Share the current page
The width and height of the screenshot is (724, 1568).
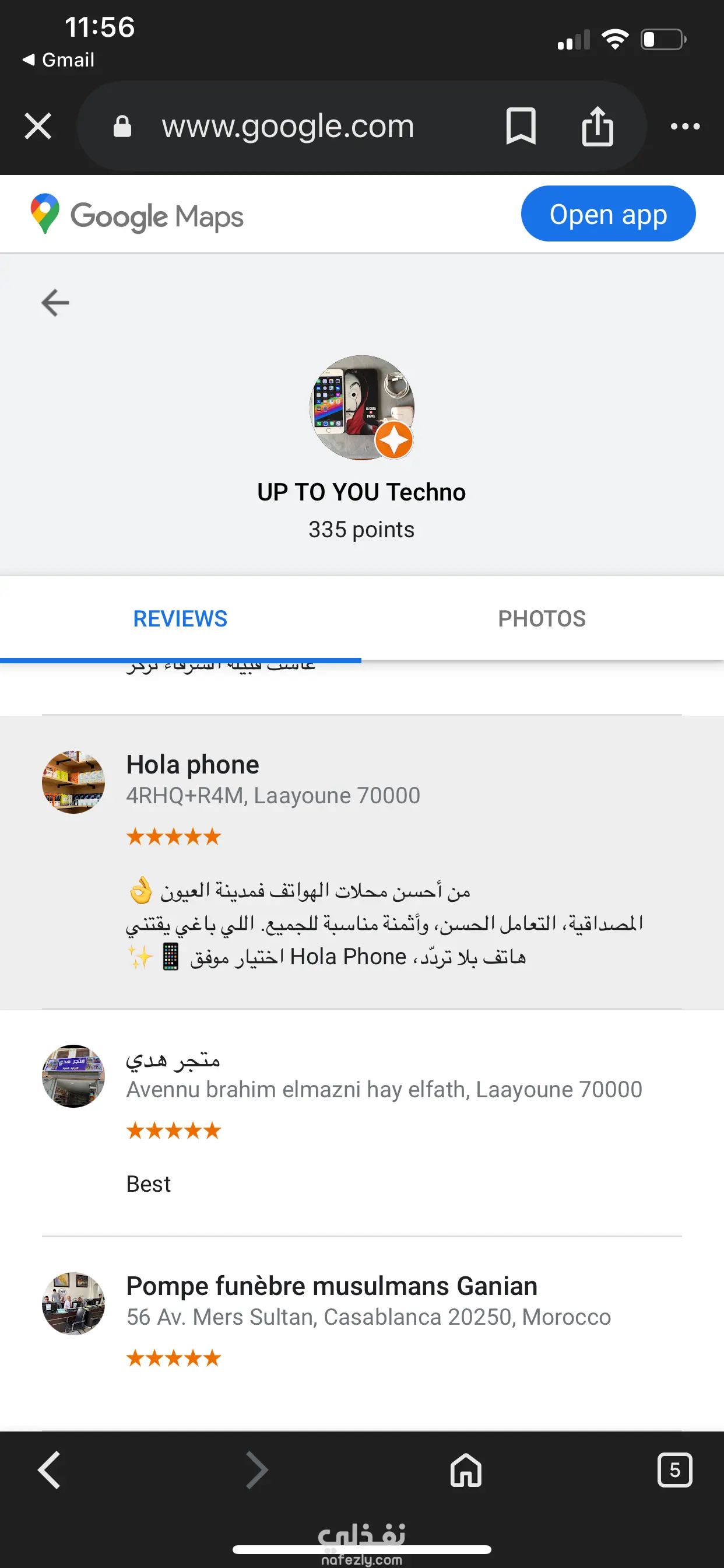click(x=597, y=127)
